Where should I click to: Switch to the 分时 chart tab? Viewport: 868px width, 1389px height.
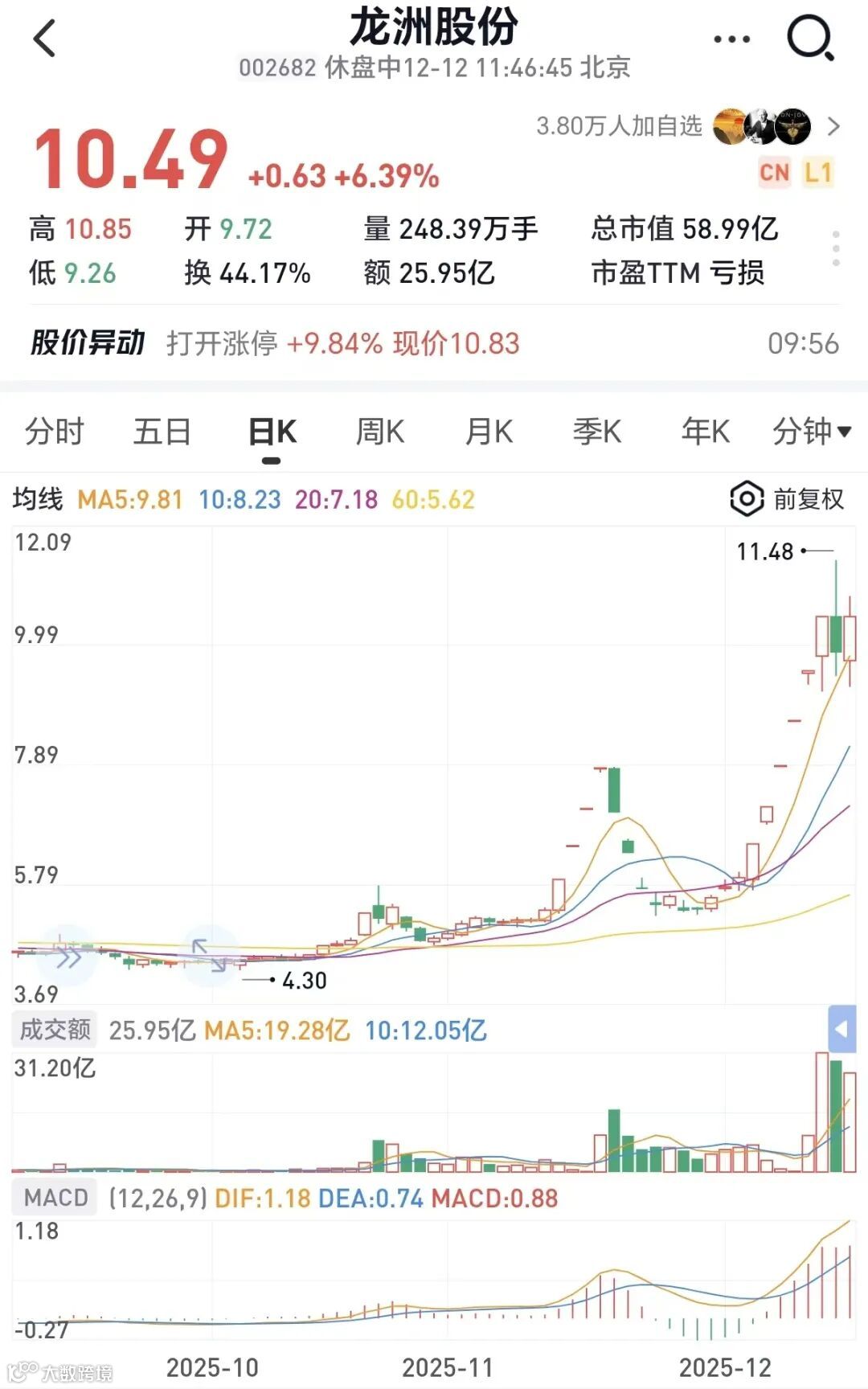pos(54,432)
